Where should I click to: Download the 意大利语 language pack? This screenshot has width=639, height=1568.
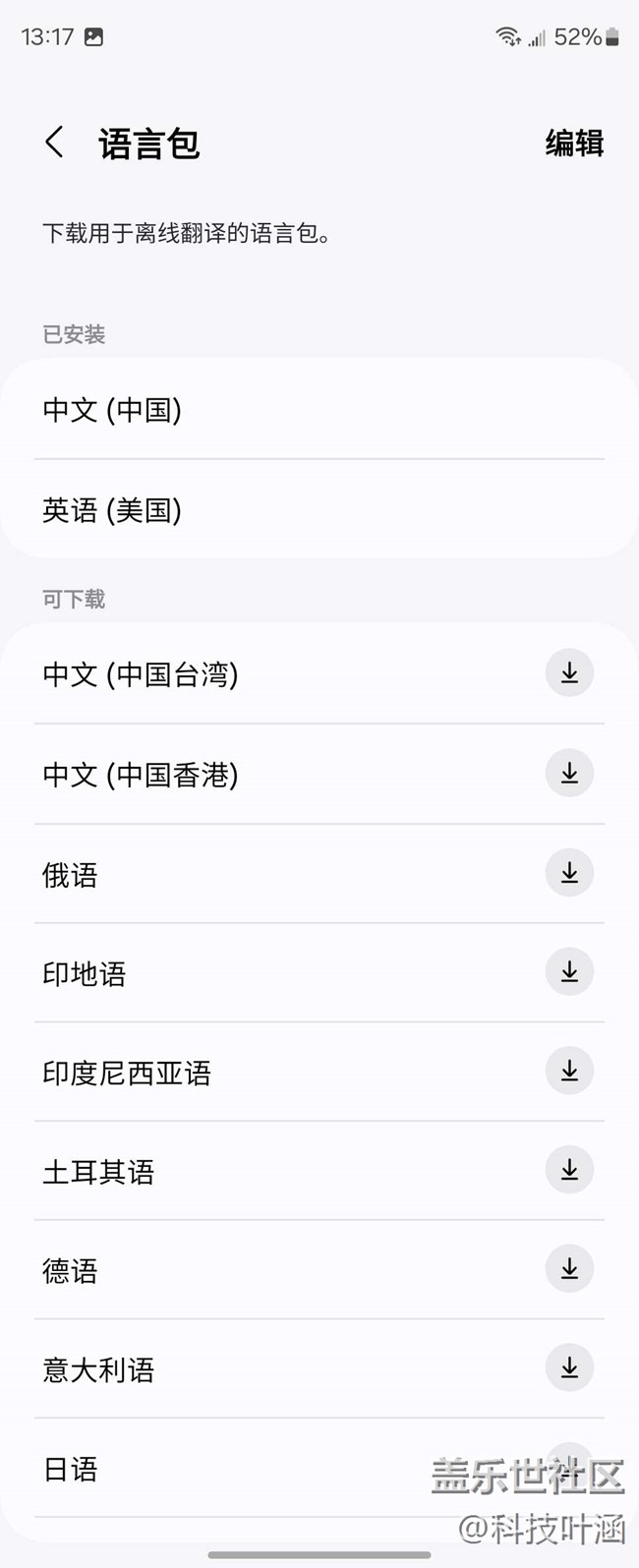(x=569, y=1368)
